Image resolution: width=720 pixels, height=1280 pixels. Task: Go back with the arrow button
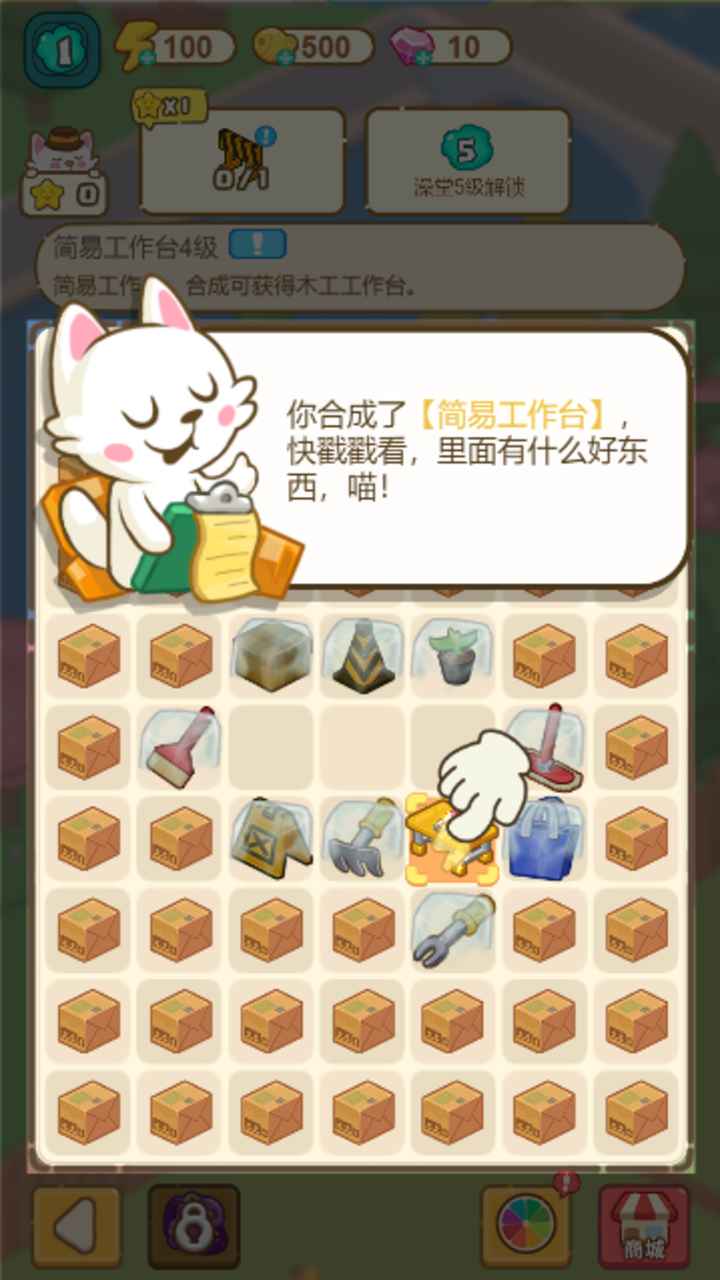coord(76,1227)
